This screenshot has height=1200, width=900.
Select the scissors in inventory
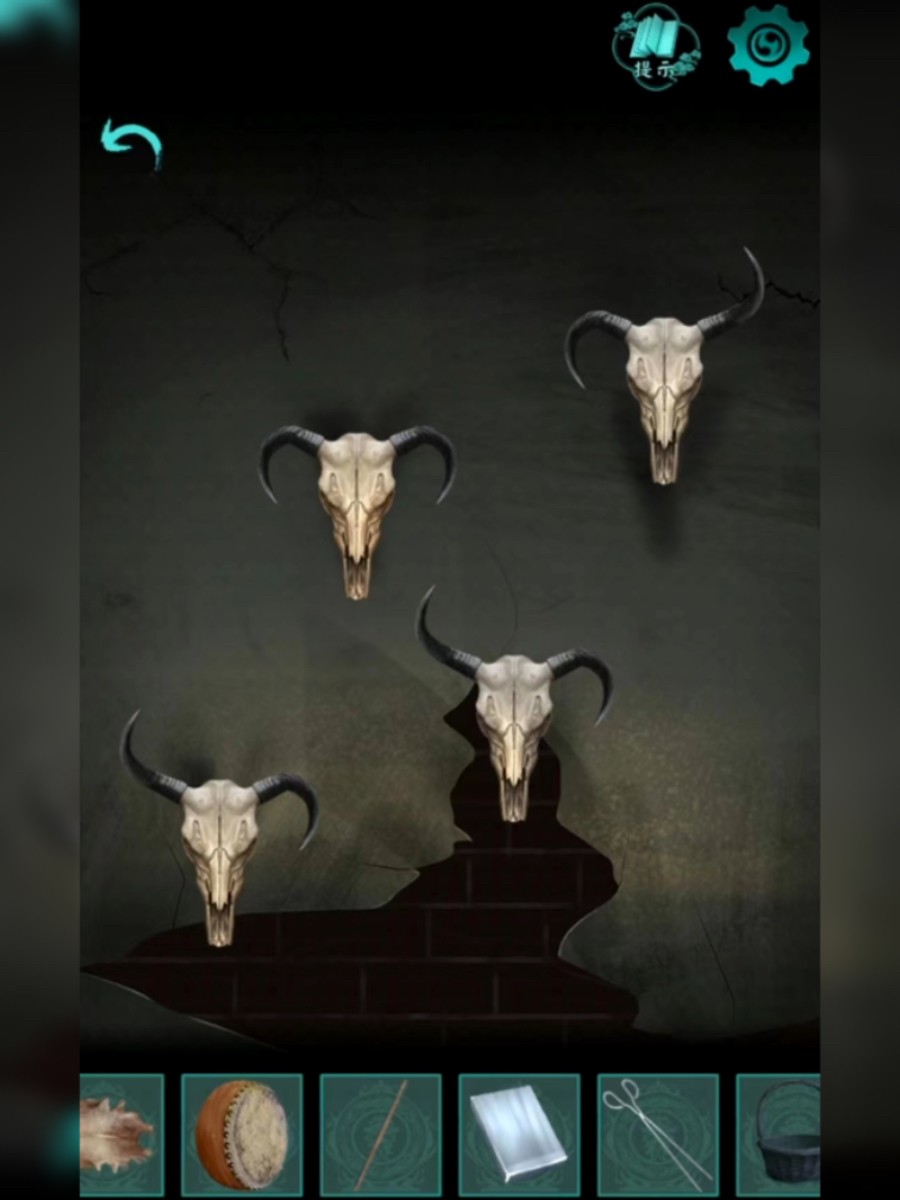[x=657, y=1134]
